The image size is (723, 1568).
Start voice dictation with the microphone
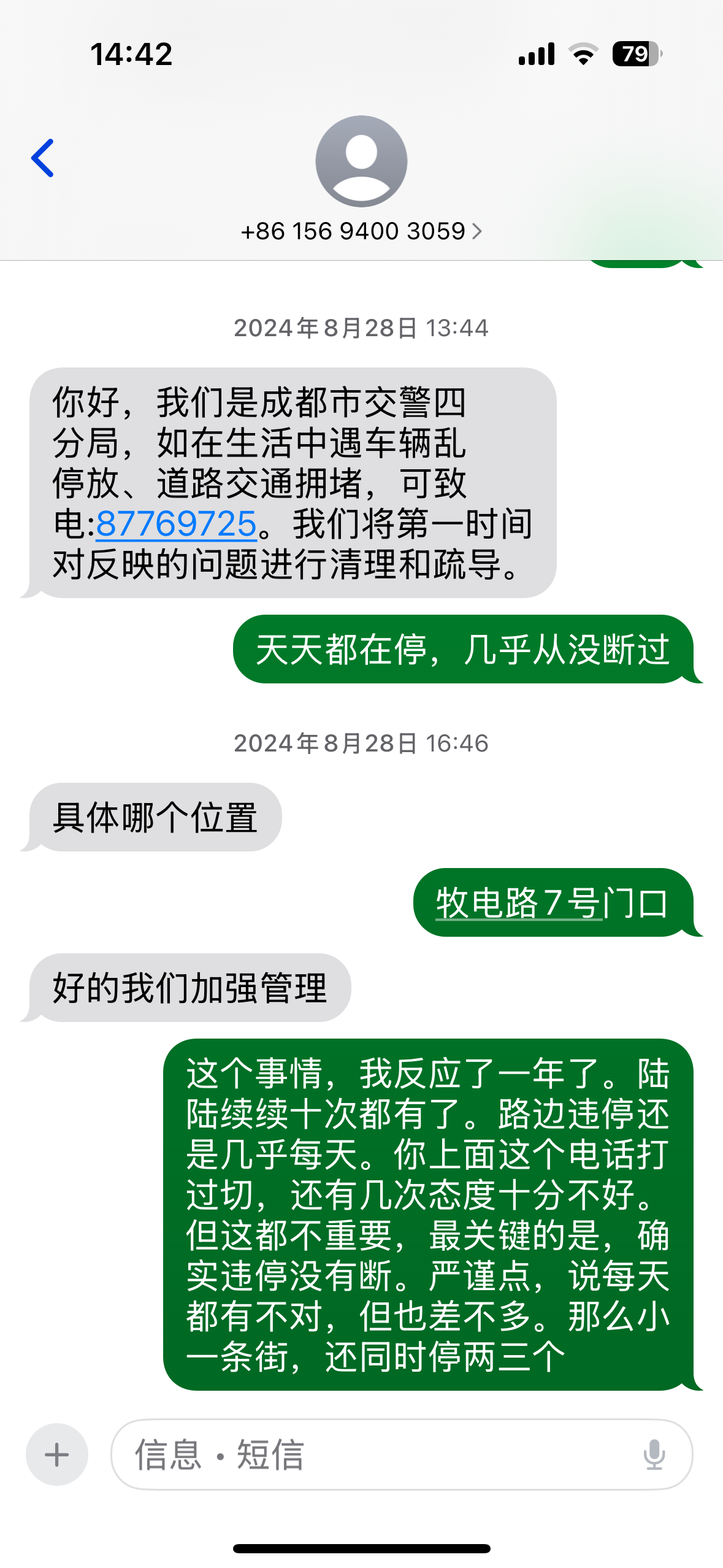pos(654,1454)
